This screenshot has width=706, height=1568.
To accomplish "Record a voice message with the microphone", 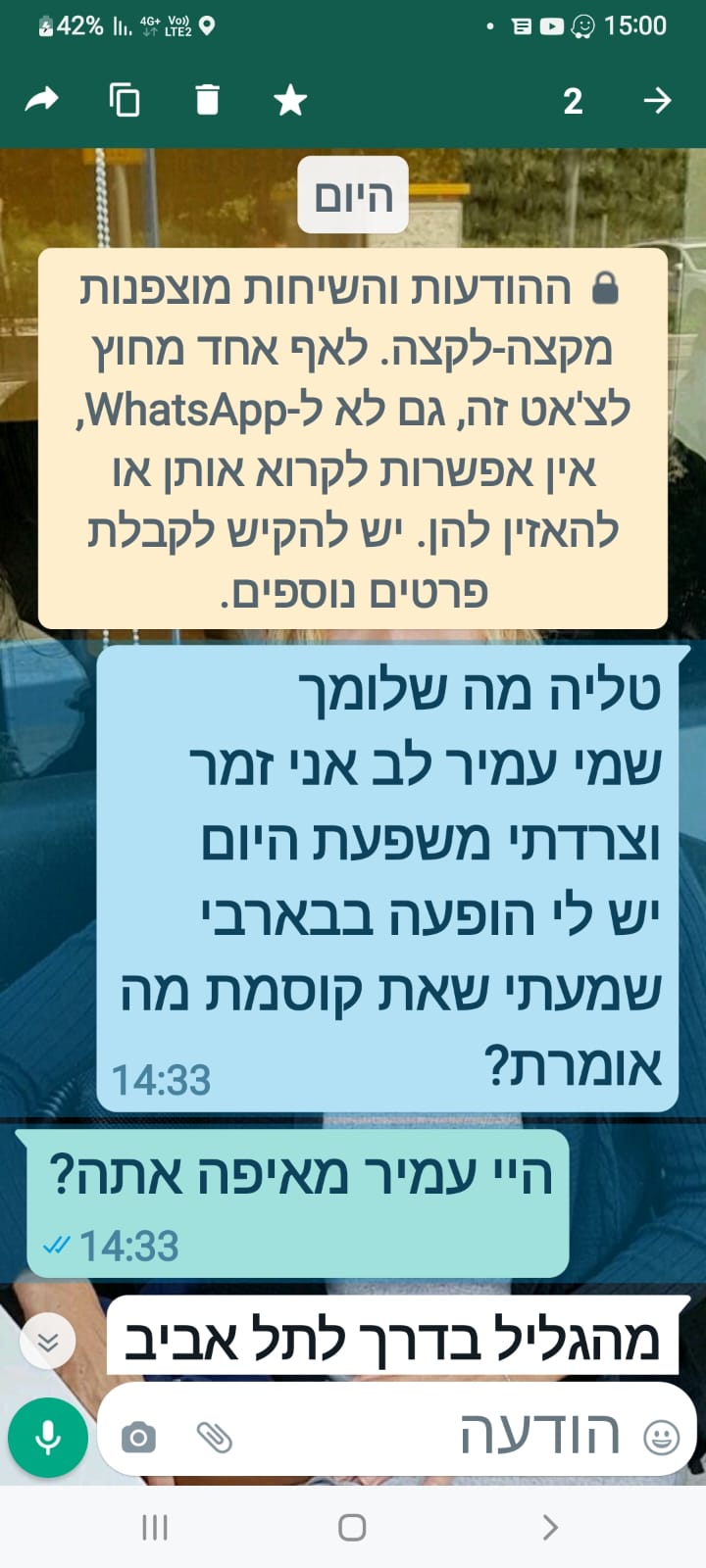I will 47,1438.
